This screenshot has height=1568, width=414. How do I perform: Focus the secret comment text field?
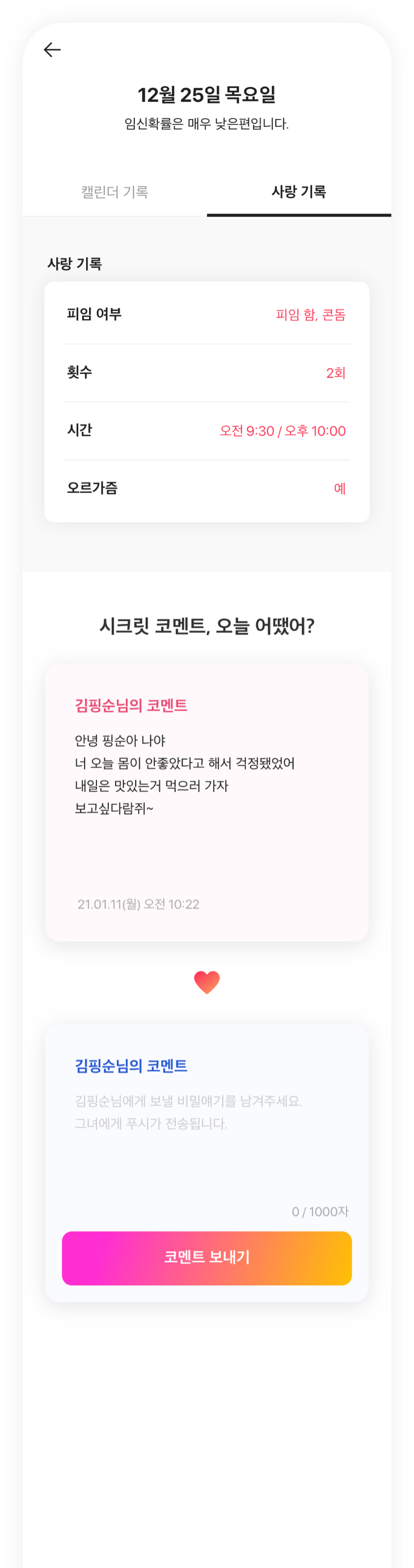tap(206, 1138)
